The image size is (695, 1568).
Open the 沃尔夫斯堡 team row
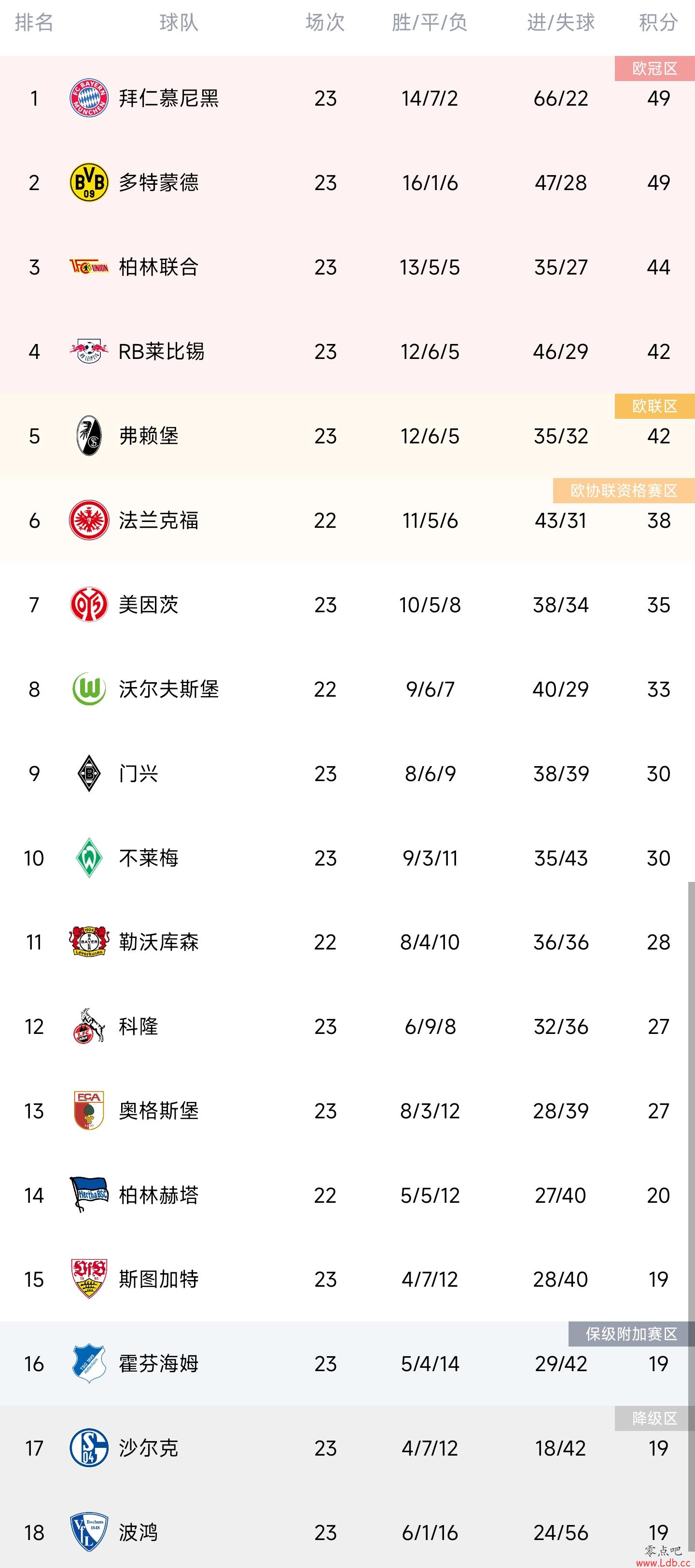click(x=347, y=689)
